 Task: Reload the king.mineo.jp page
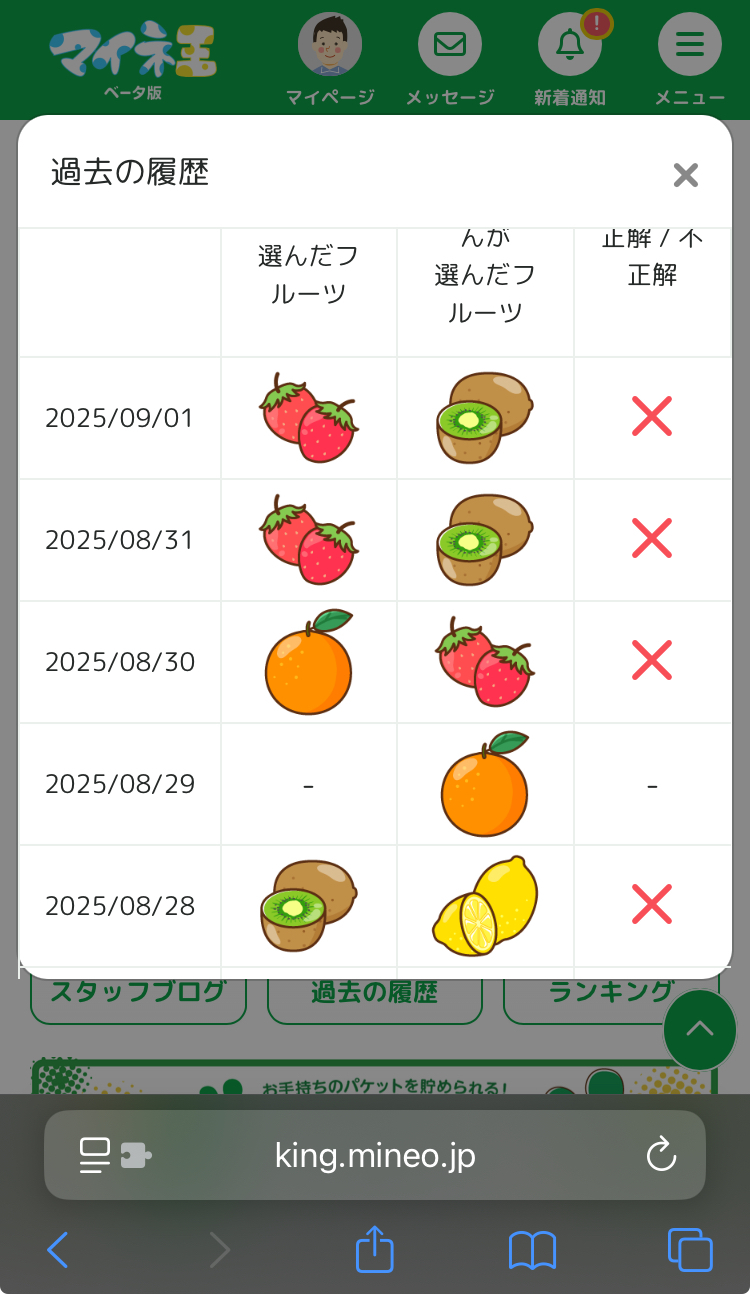pos(661,1156)
